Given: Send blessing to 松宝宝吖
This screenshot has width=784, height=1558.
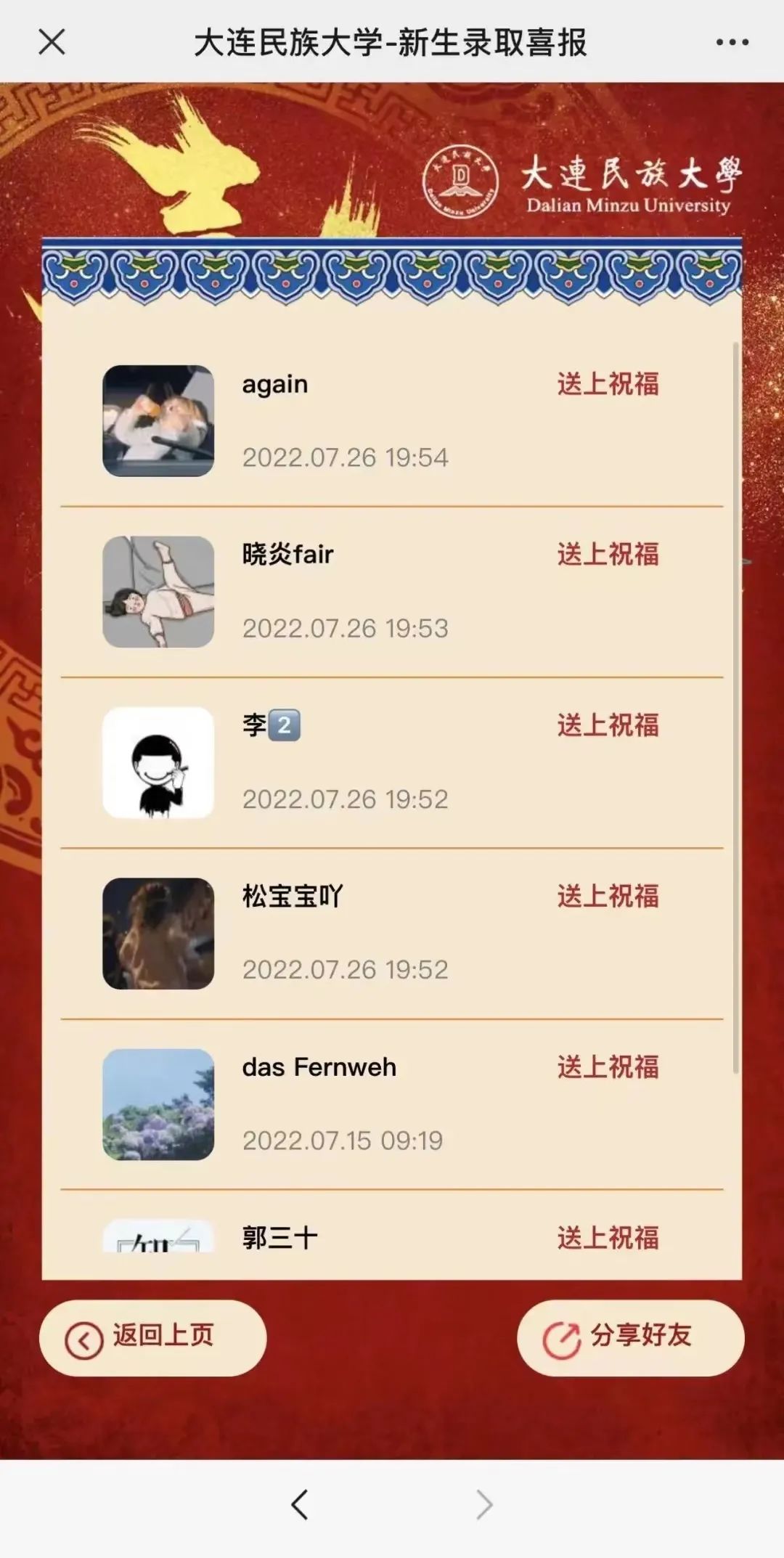Looking at the screenshot, I should coord(608,897).
